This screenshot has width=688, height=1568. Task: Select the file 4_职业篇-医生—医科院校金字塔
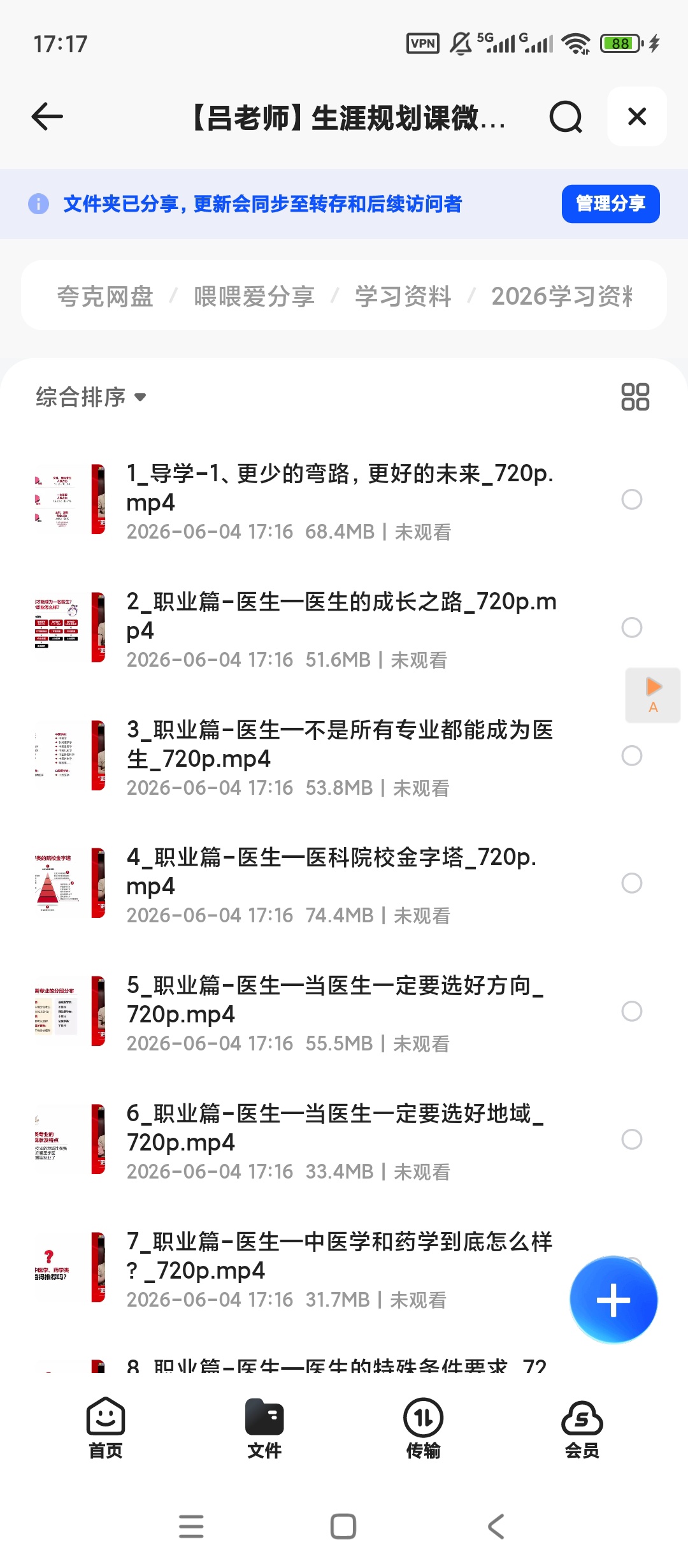click(x=632, y=883)
